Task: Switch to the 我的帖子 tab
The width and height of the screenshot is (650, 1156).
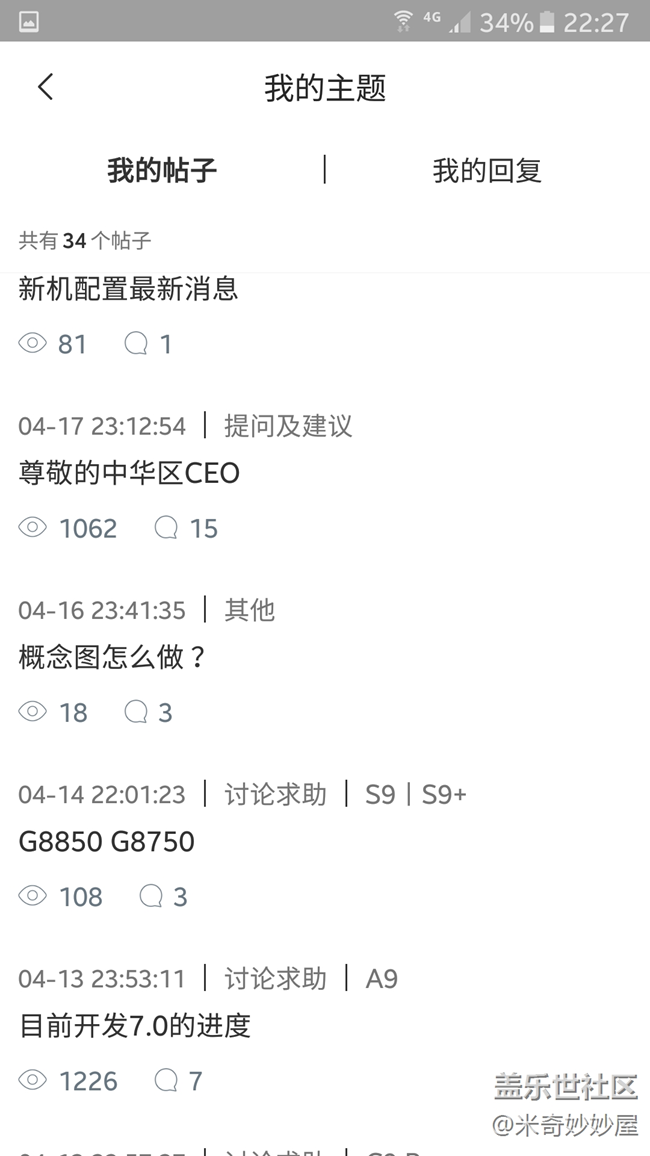Action: [162, 170]
